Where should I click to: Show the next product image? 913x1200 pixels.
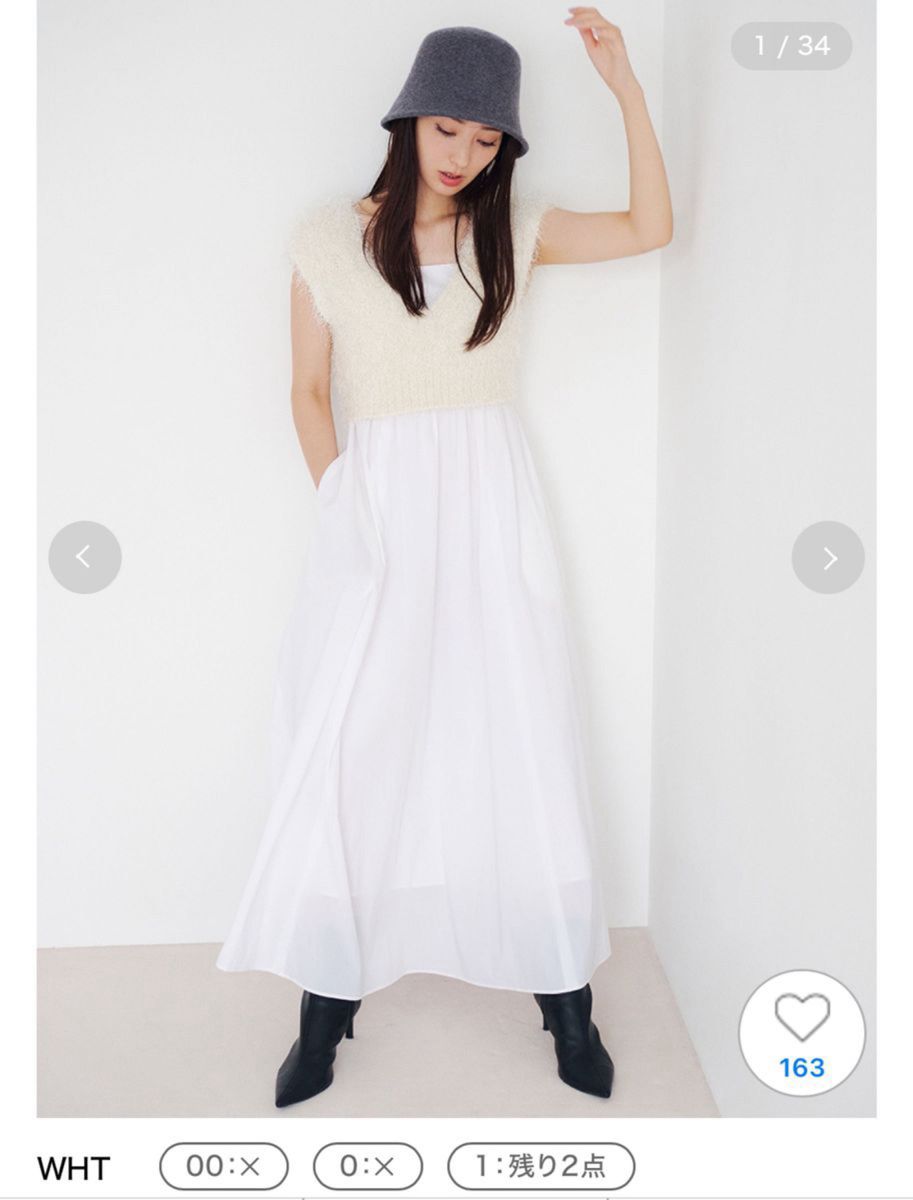click(x=828, y=557)
